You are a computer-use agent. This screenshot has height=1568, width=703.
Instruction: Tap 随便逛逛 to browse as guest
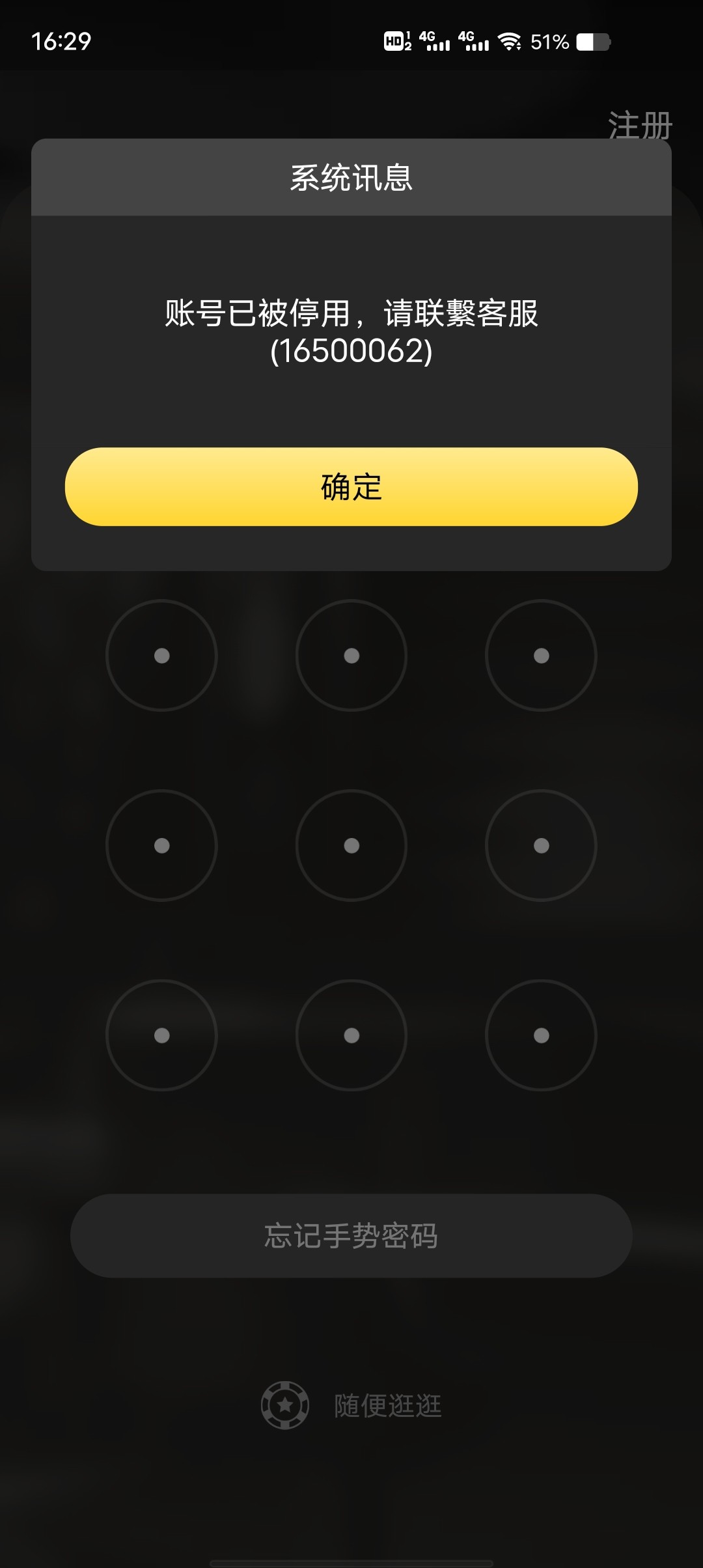coord(351,1405)
